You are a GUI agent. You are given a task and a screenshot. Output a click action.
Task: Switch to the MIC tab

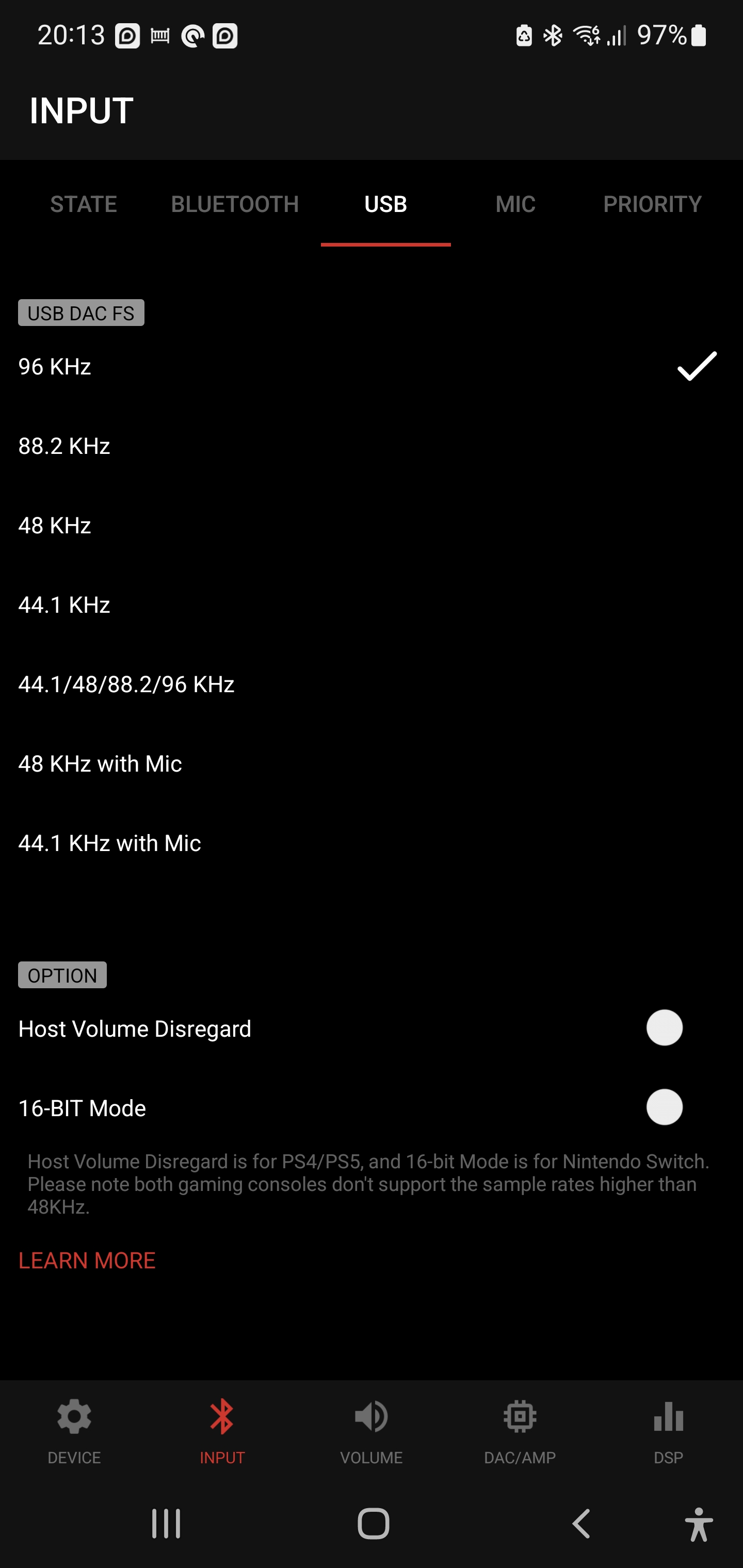click(515, 204)
